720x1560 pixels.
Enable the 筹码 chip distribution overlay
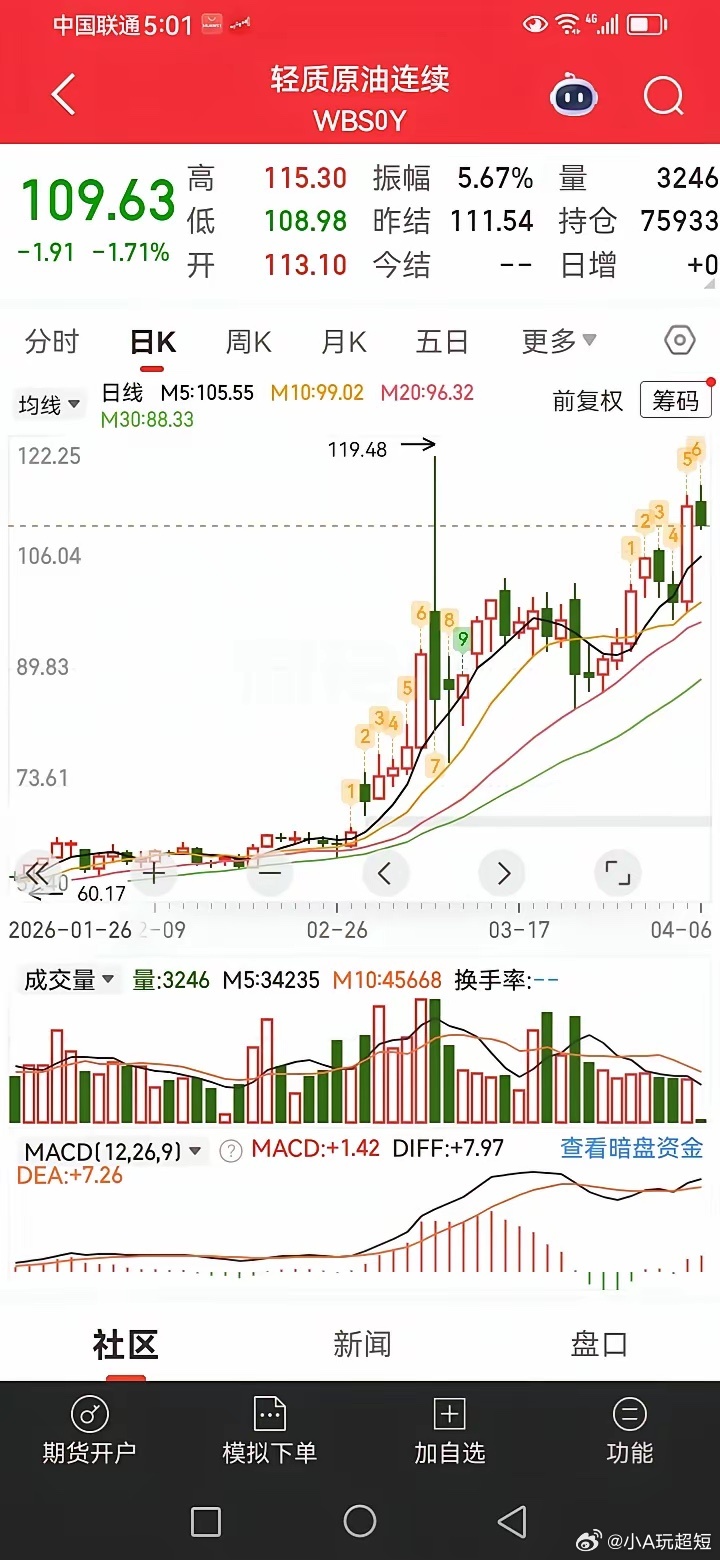click(x=675, y=399)
